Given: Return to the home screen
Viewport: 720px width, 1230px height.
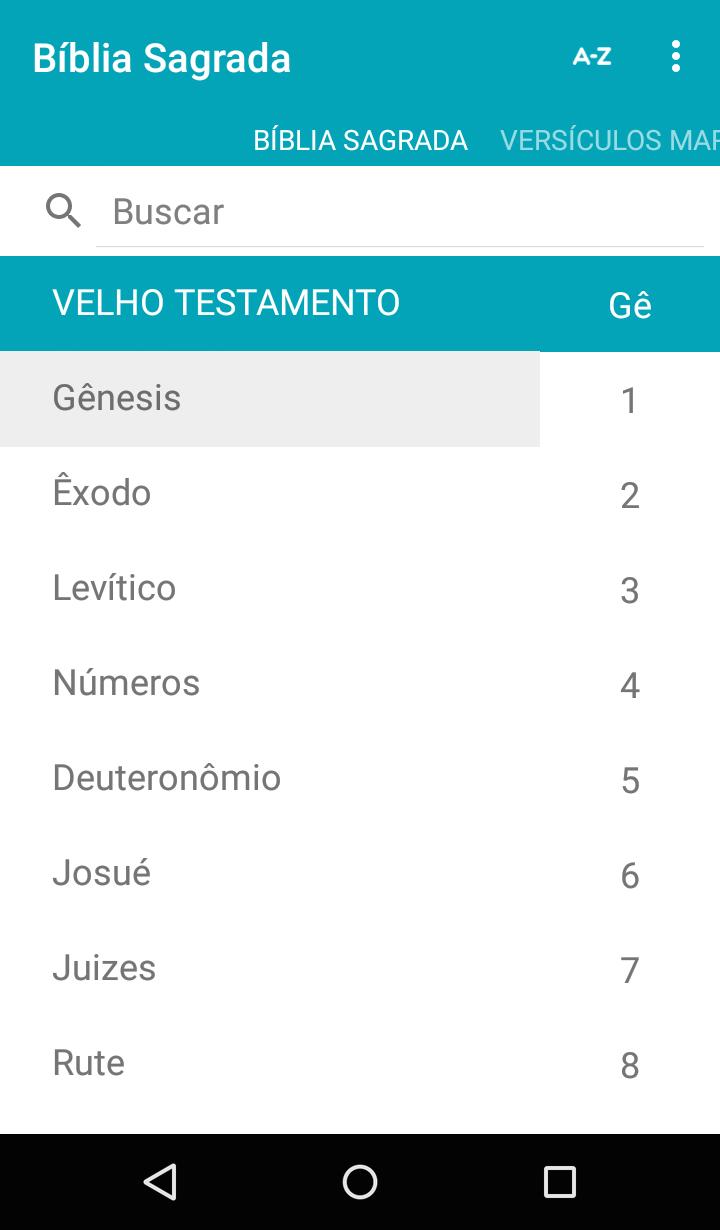Looking at the screenshot, I should [360, 1182].
